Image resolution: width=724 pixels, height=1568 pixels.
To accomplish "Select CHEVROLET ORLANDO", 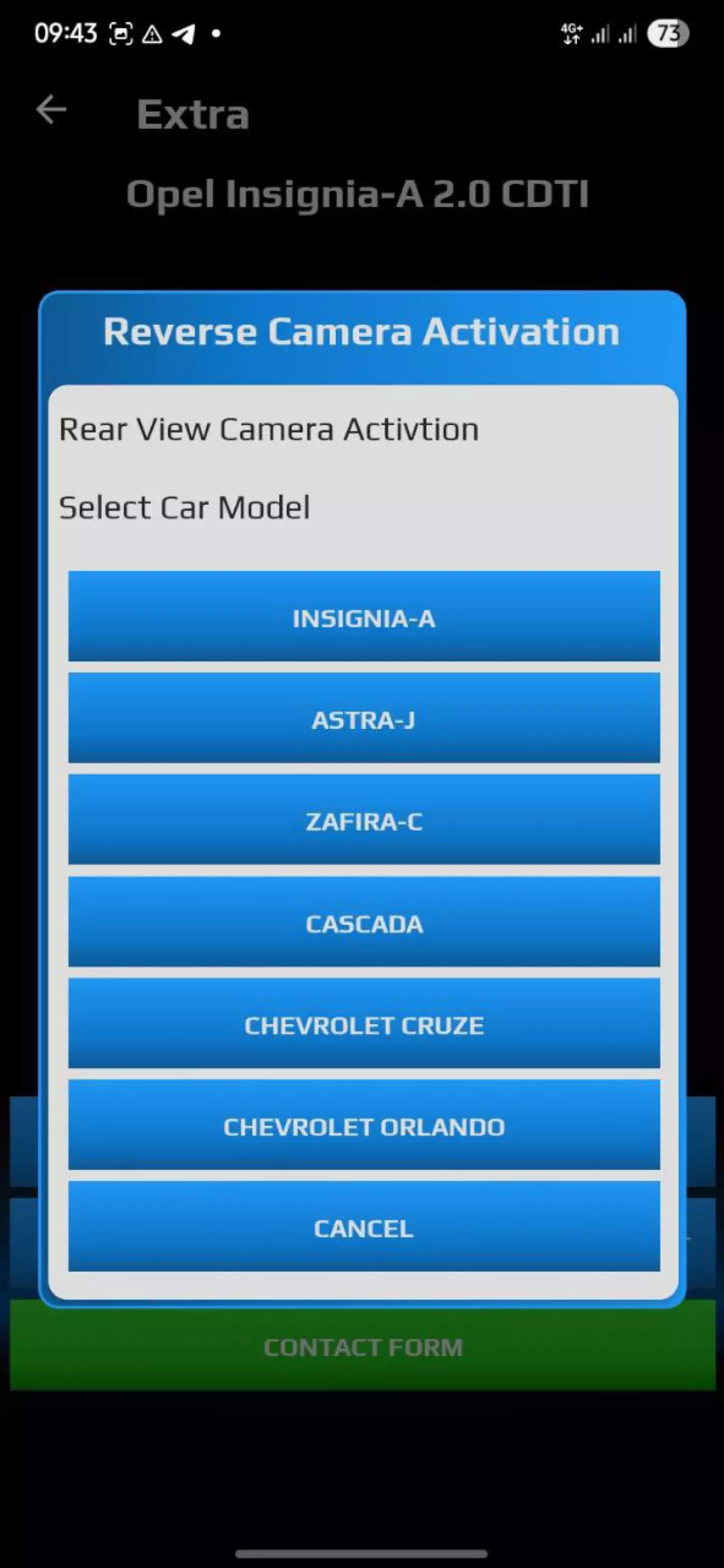I will click(x=364, y=1125).
